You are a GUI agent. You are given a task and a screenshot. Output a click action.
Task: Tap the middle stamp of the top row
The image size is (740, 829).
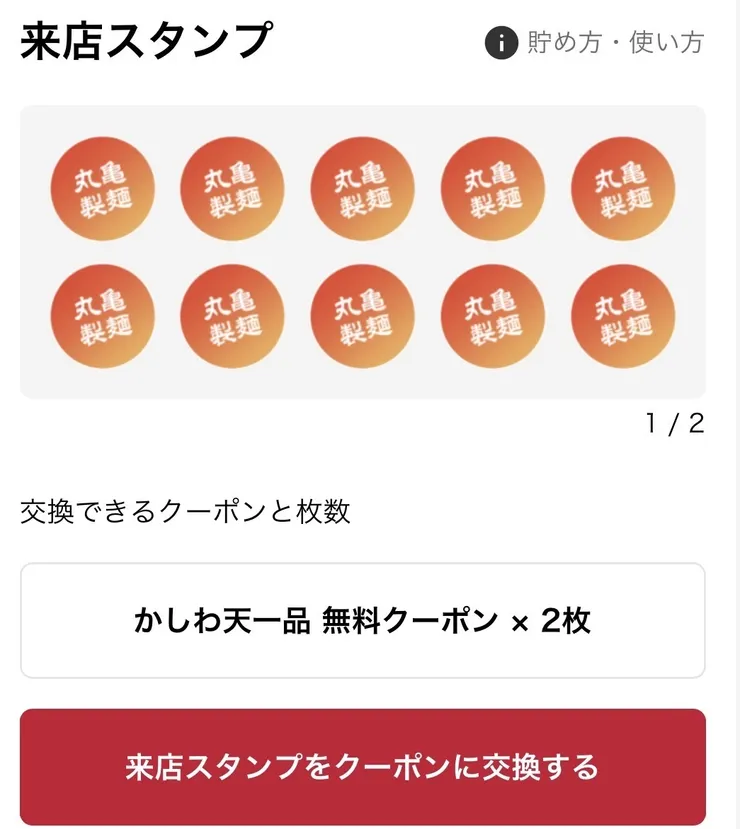(x=362, y=188)
